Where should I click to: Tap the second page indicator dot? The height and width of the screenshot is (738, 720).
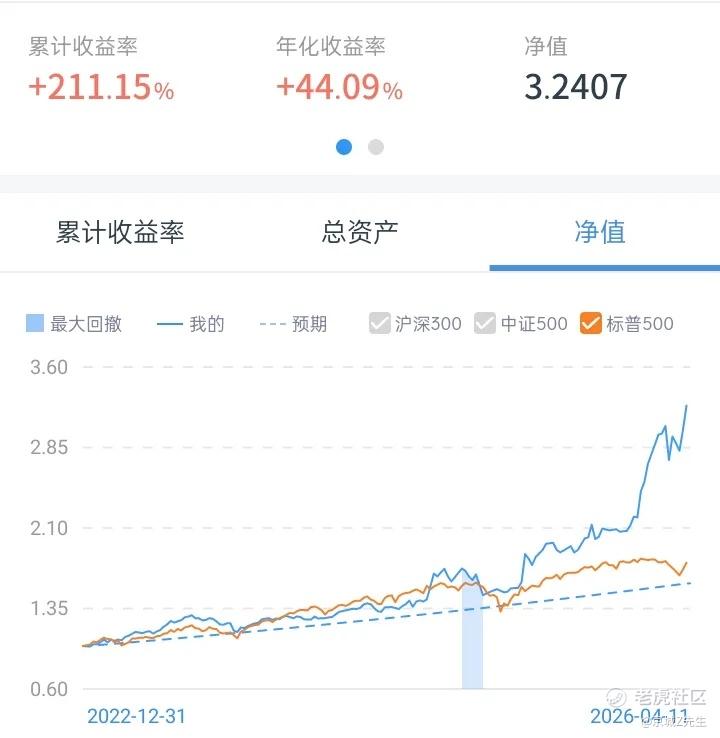click(x=376, y=147)
